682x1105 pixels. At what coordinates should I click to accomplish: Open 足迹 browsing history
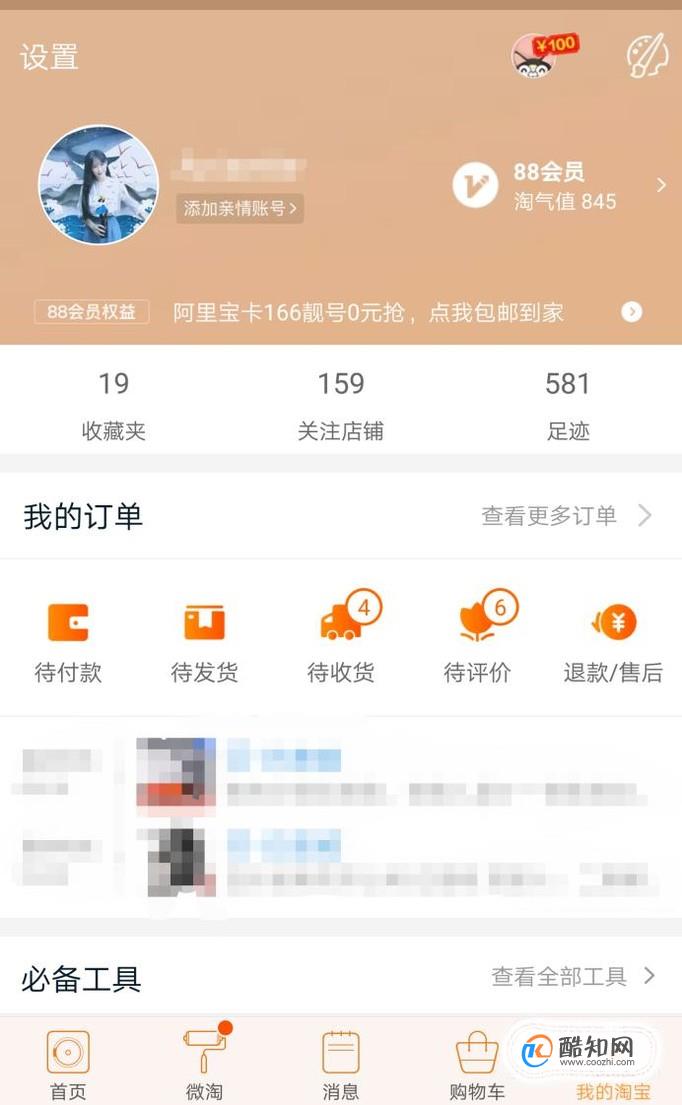(567, 405)
